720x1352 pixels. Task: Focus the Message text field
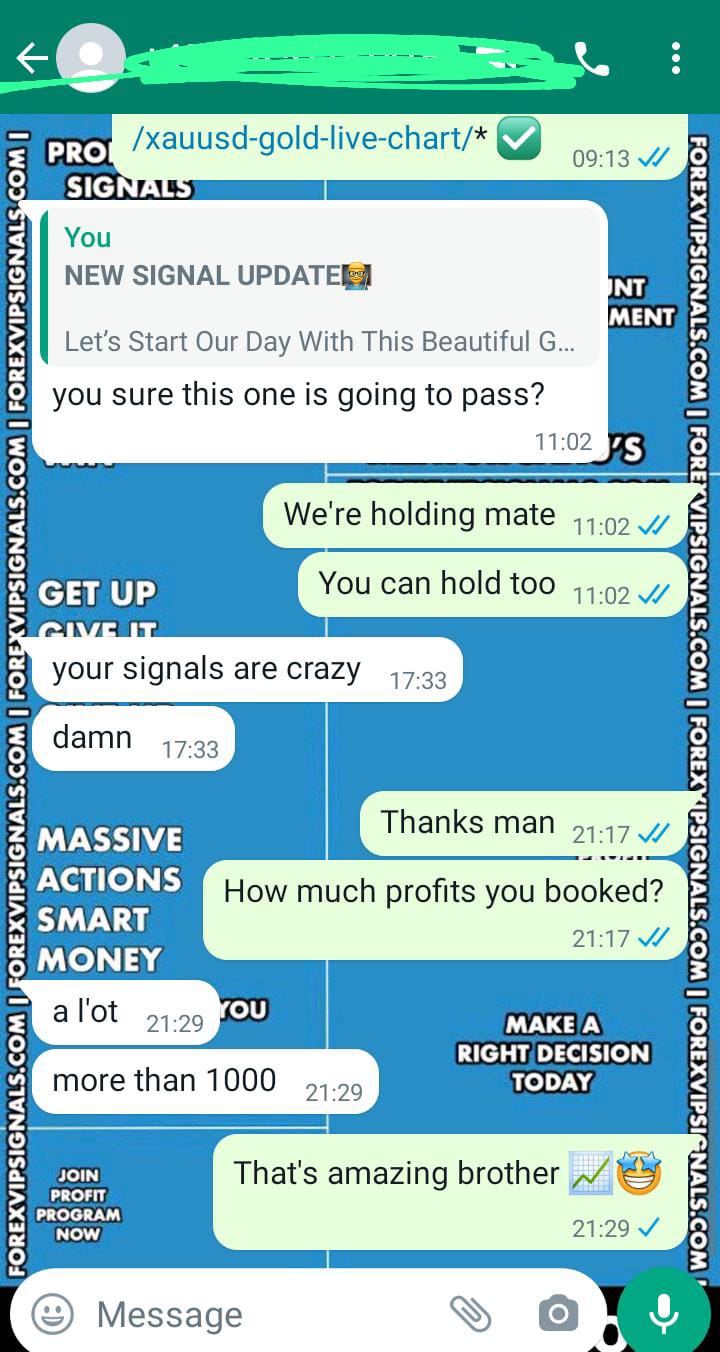click(260, 1314)
